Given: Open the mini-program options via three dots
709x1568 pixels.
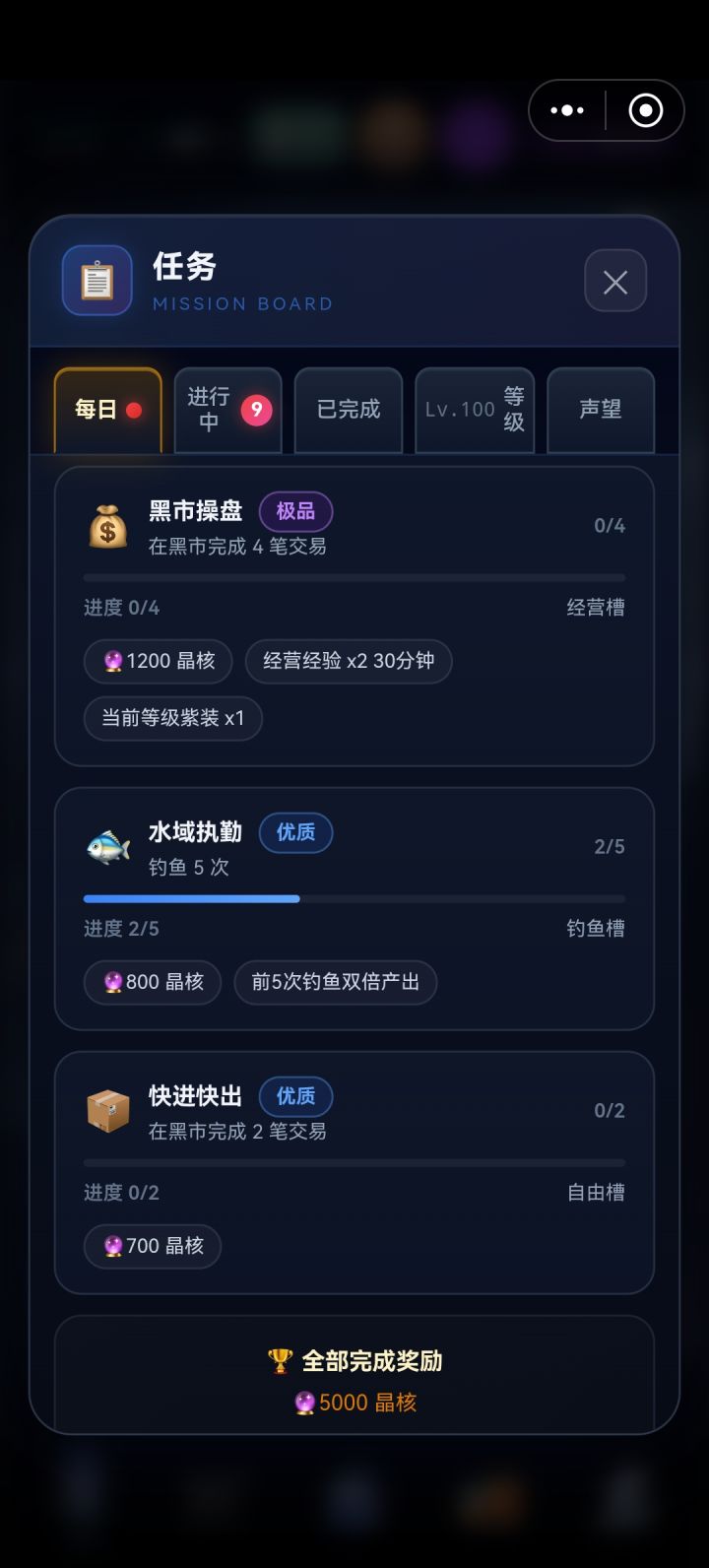Looking at the screenshot, I should (x=567, y=110).
